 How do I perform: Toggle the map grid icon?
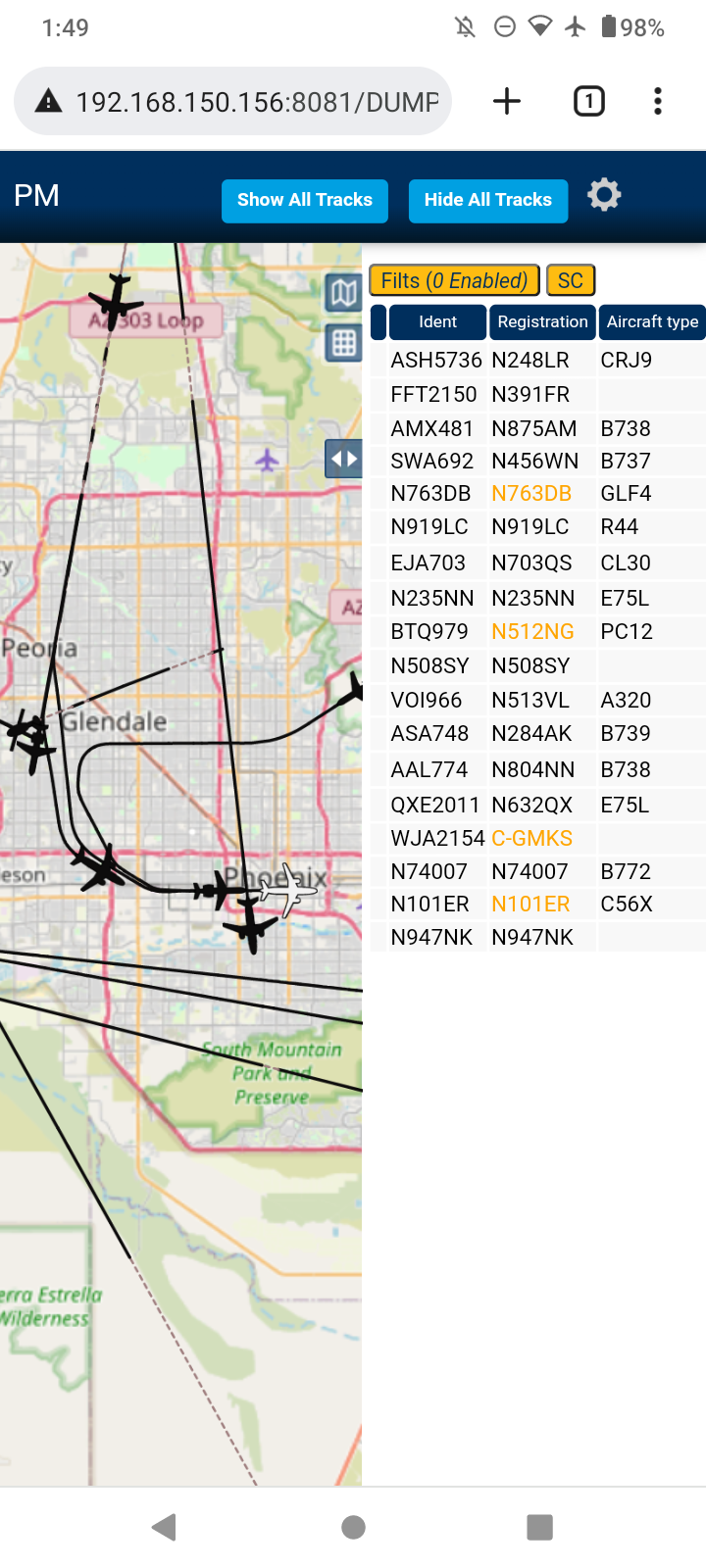pos(343,343)
